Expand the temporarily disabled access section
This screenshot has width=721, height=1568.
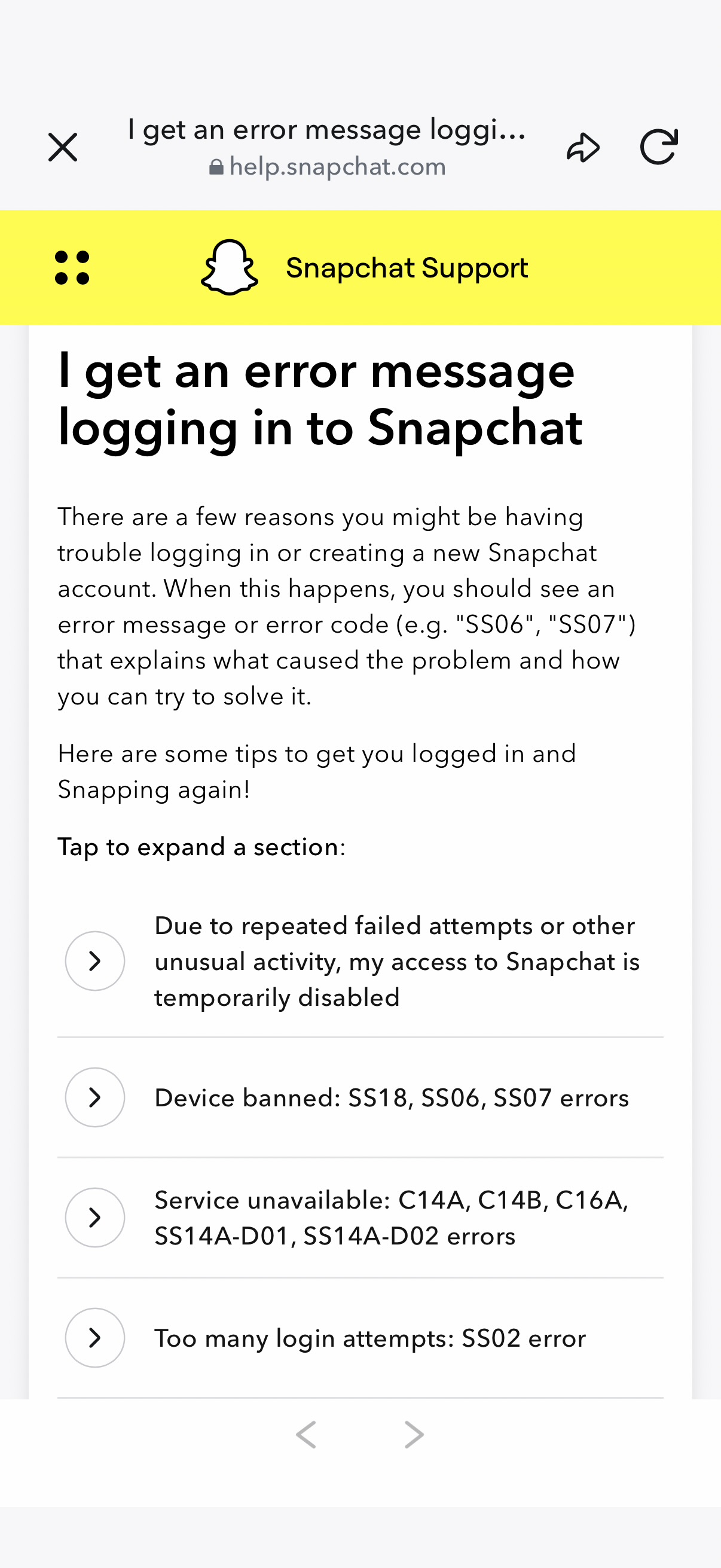(360, 961)
